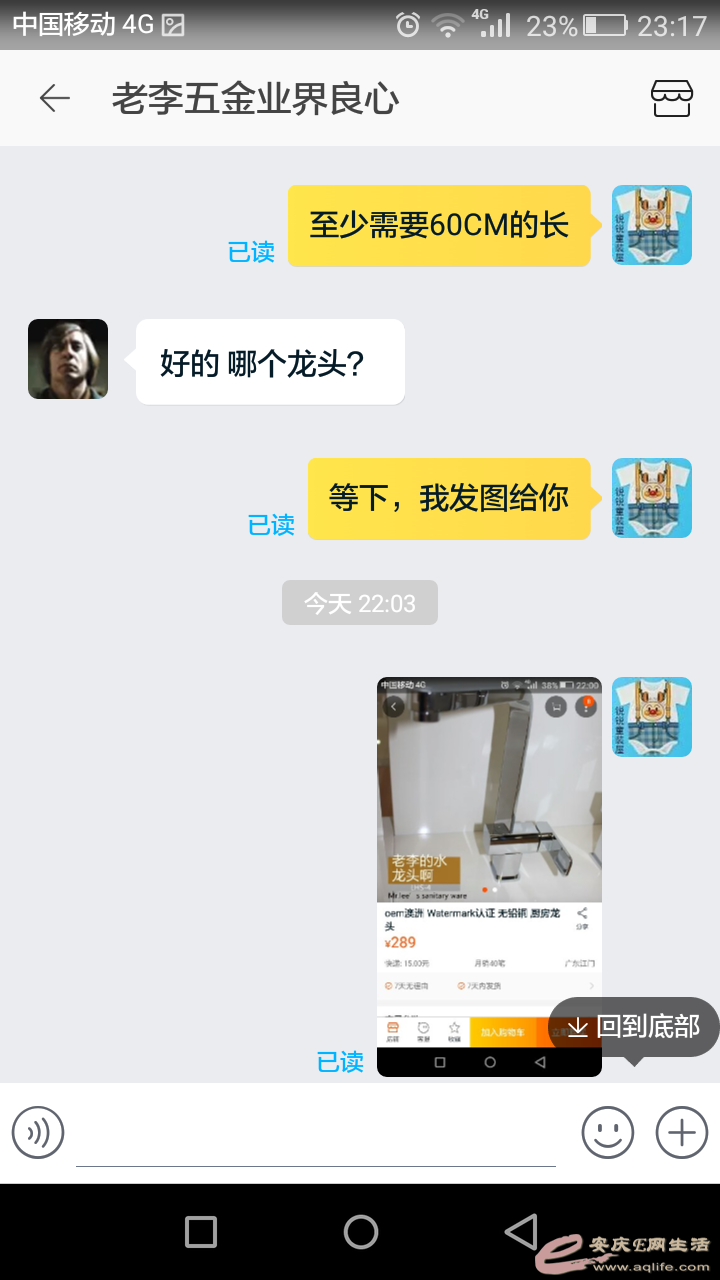Open the system recent apps button
Screen dimensions: 720x1280
point(201,1232)
